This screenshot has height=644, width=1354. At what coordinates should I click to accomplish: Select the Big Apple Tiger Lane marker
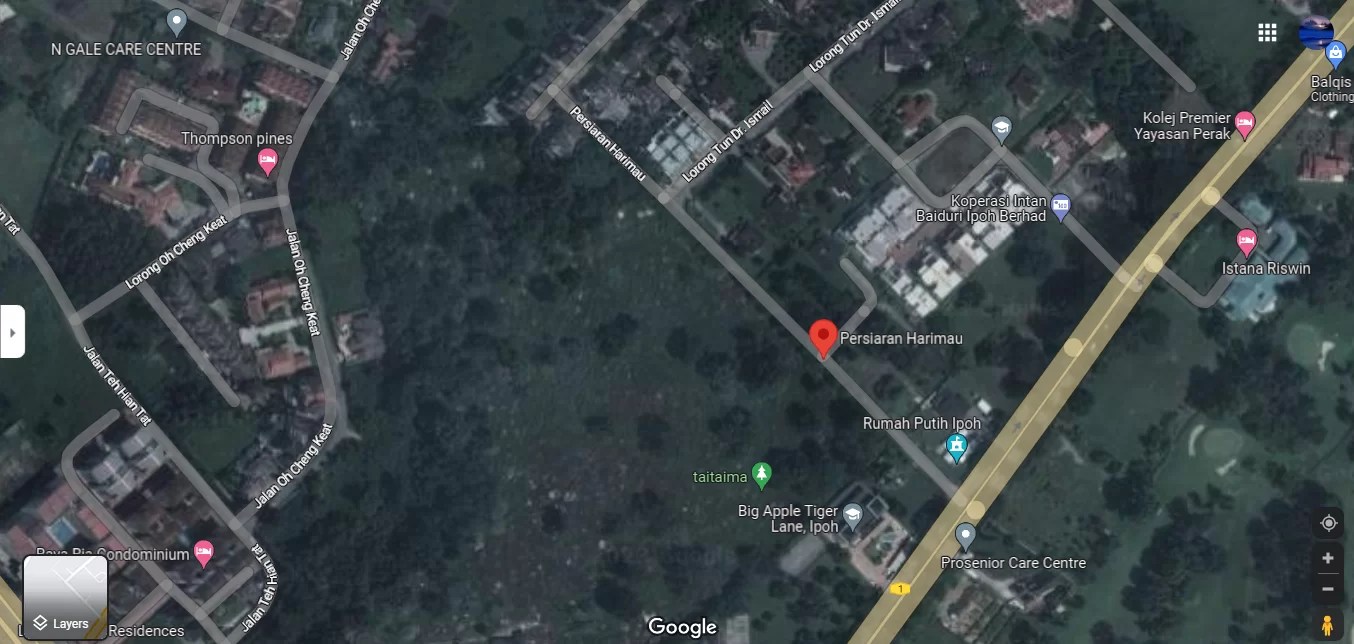(x=853, y=515)
